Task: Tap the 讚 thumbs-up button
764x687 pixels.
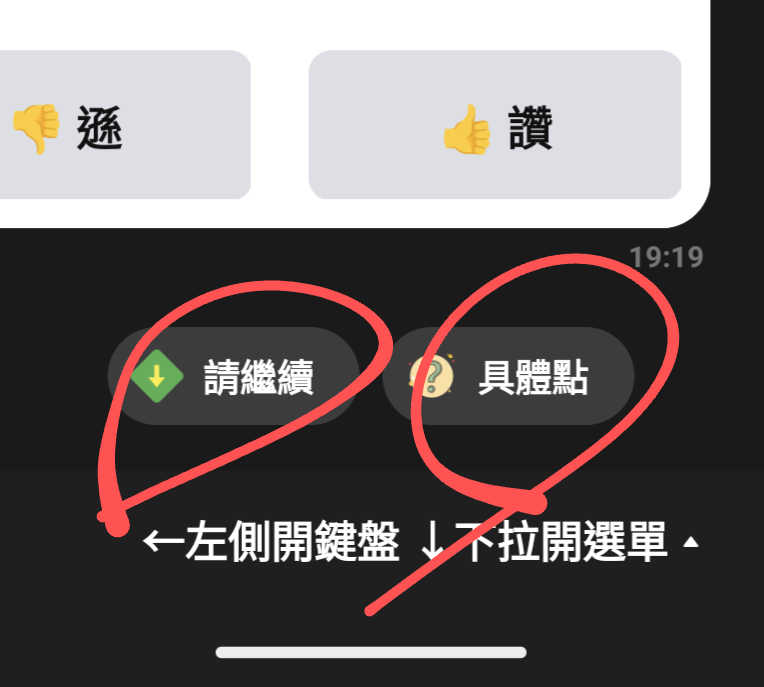Action: [495, 126]
